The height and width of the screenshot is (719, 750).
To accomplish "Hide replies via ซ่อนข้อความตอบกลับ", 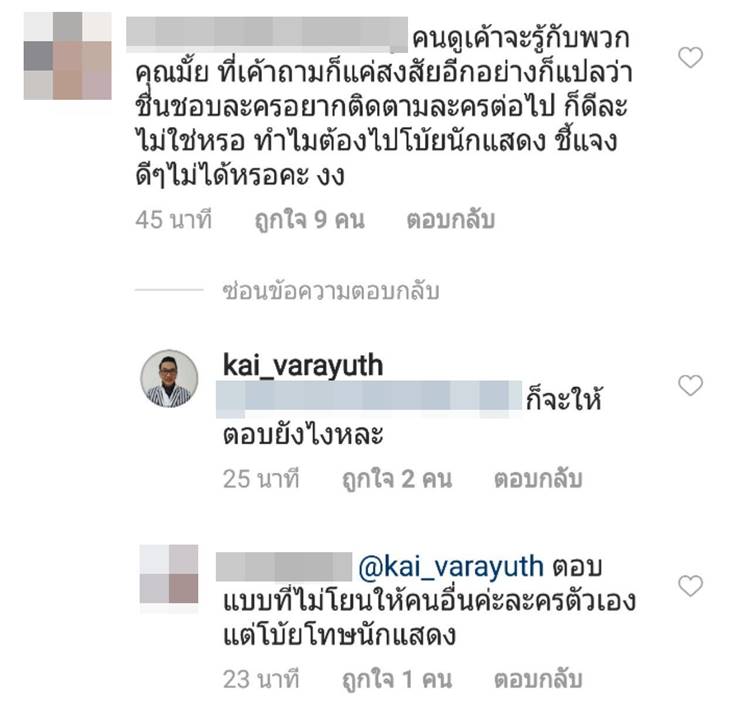I will pos(330,292).
